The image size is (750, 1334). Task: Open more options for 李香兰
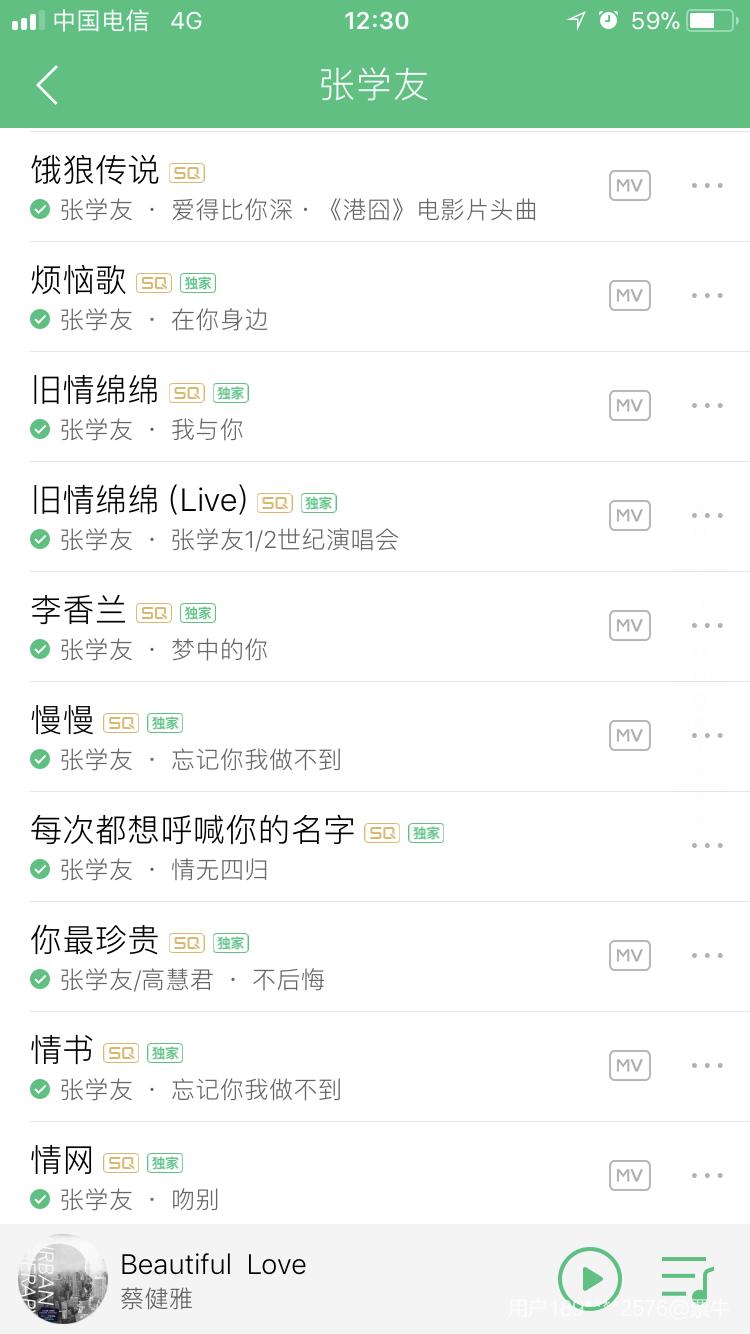click(x=707, y=626)
